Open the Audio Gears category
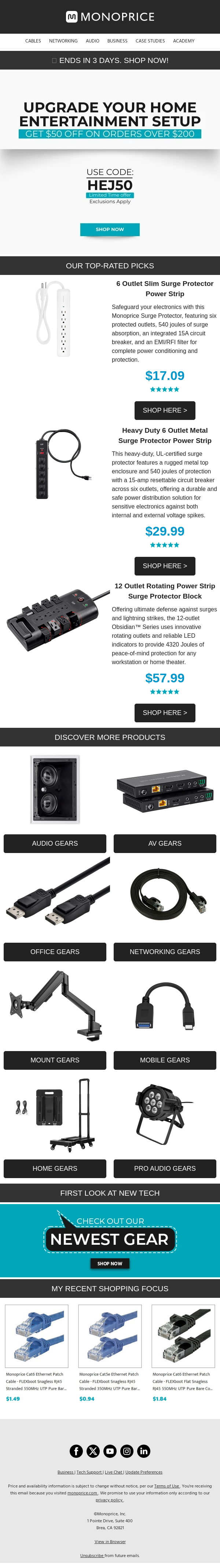 click(x=55, y=843)
